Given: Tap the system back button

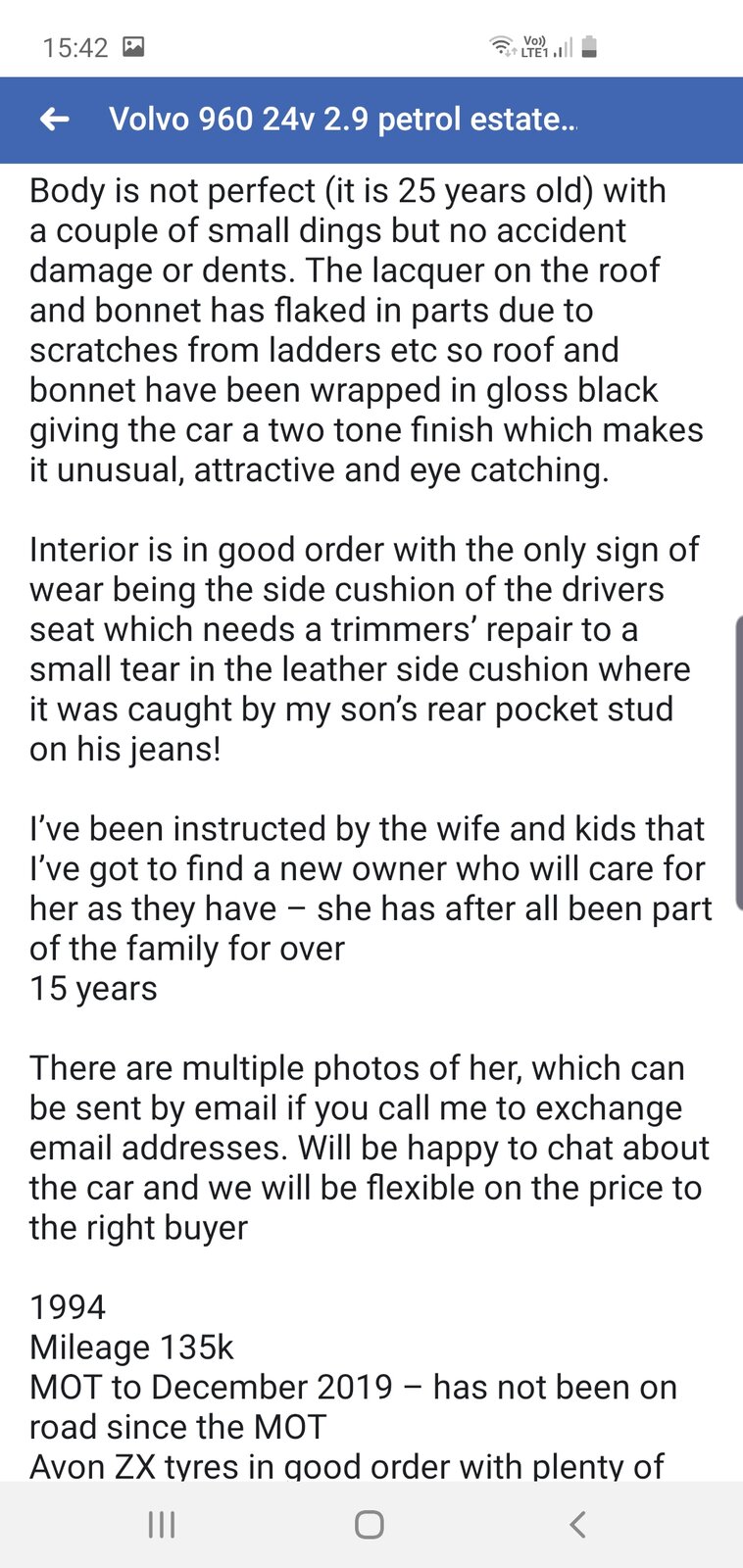Looking at the screenshot, I should click(577, 1524).
